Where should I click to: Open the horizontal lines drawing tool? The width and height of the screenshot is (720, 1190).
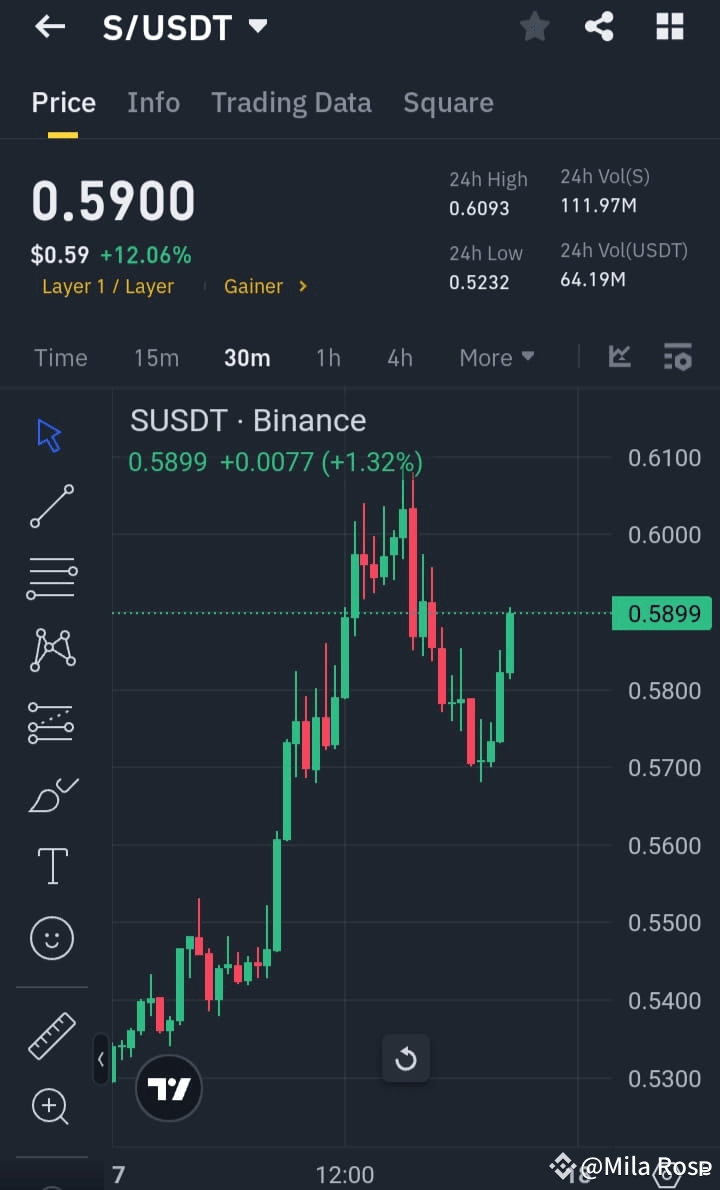point(51,578)
